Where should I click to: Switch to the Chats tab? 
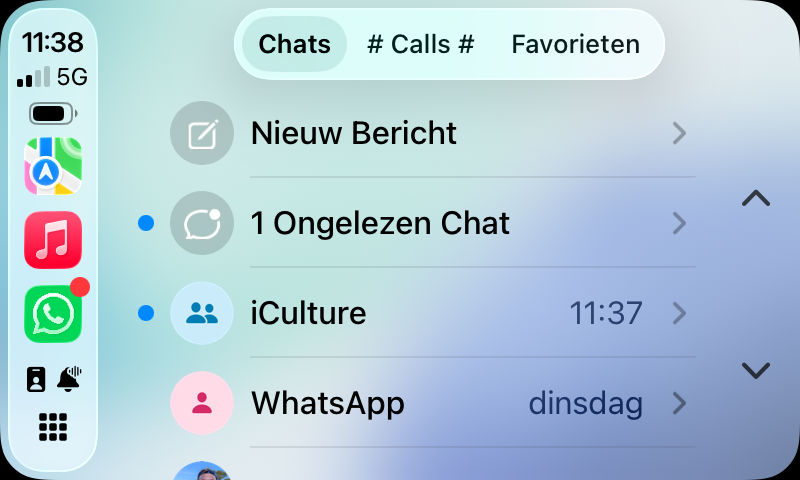(294, 44)
